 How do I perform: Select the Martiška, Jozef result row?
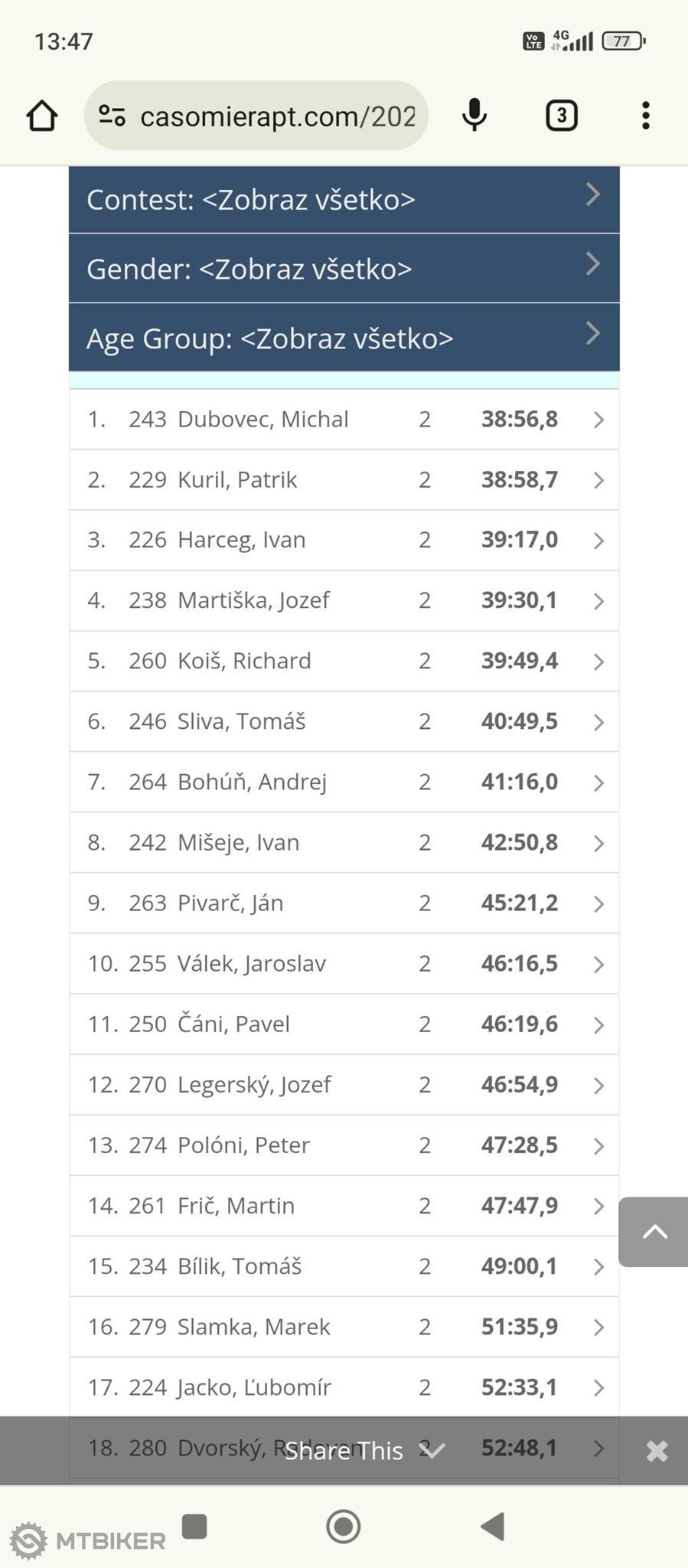pos(344,601)
